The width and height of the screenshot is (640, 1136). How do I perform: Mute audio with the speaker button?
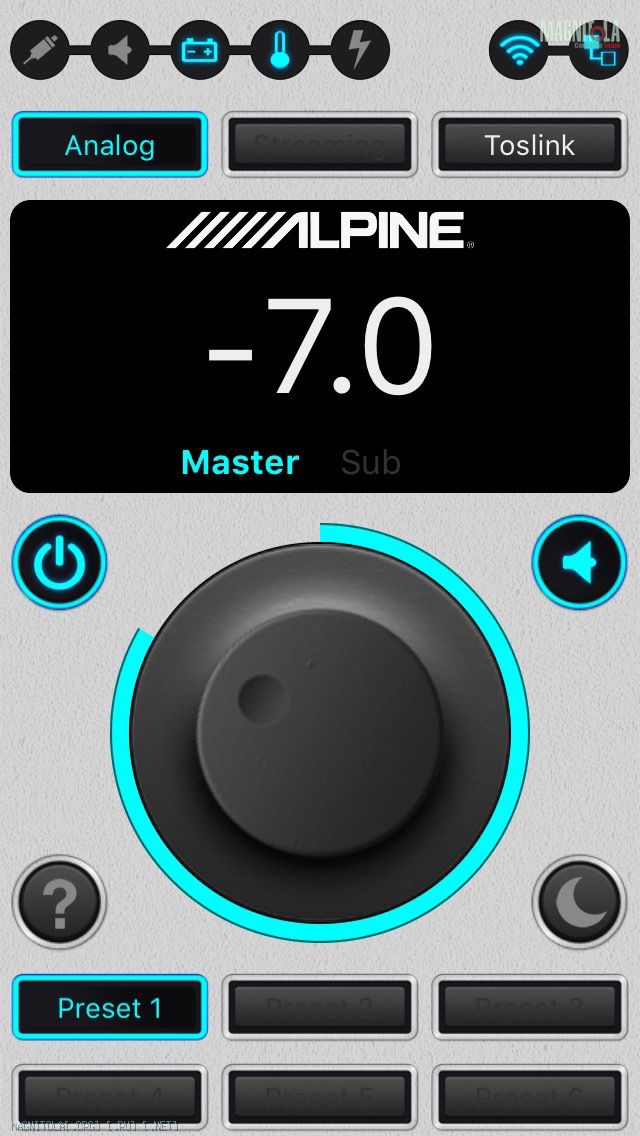579,562
